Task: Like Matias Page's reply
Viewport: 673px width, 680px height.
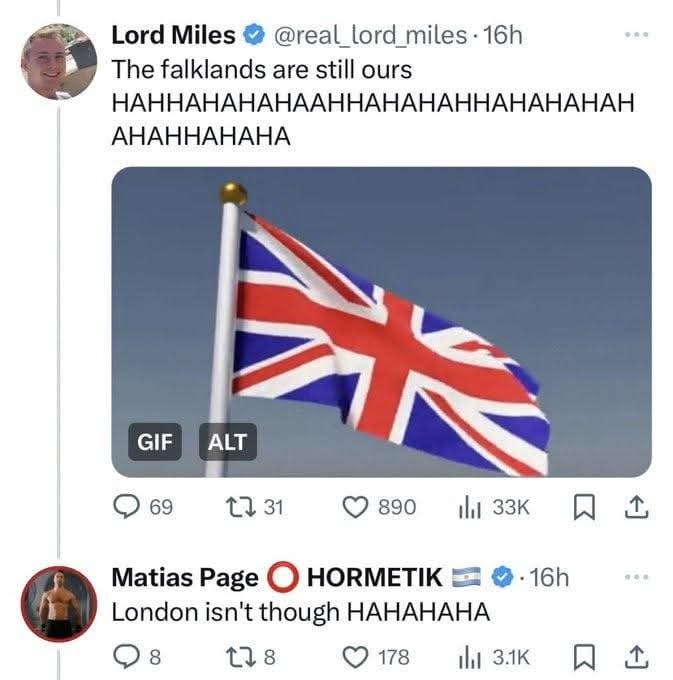Action: [357, 657]
